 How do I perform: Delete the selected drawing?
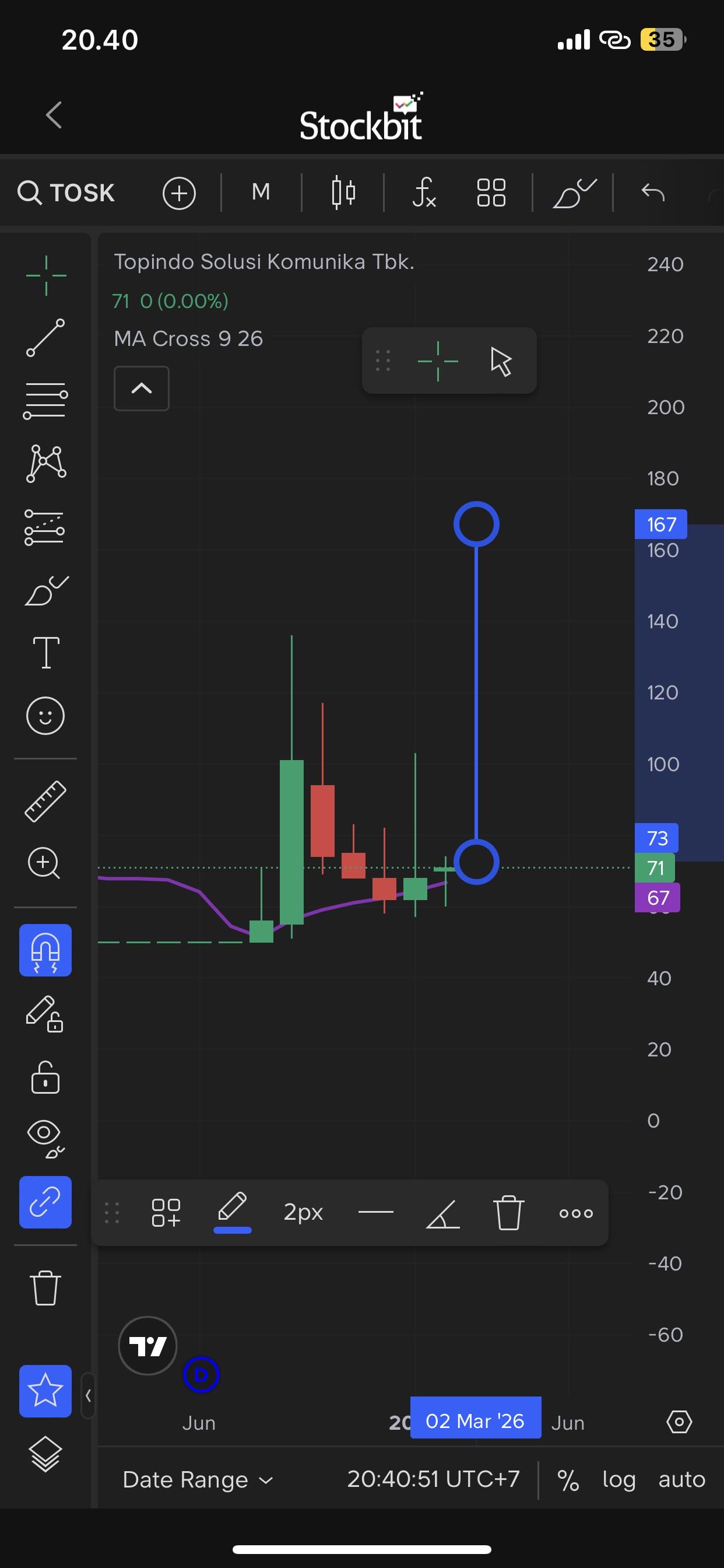pyautogui.click(x=508, y=1213)
